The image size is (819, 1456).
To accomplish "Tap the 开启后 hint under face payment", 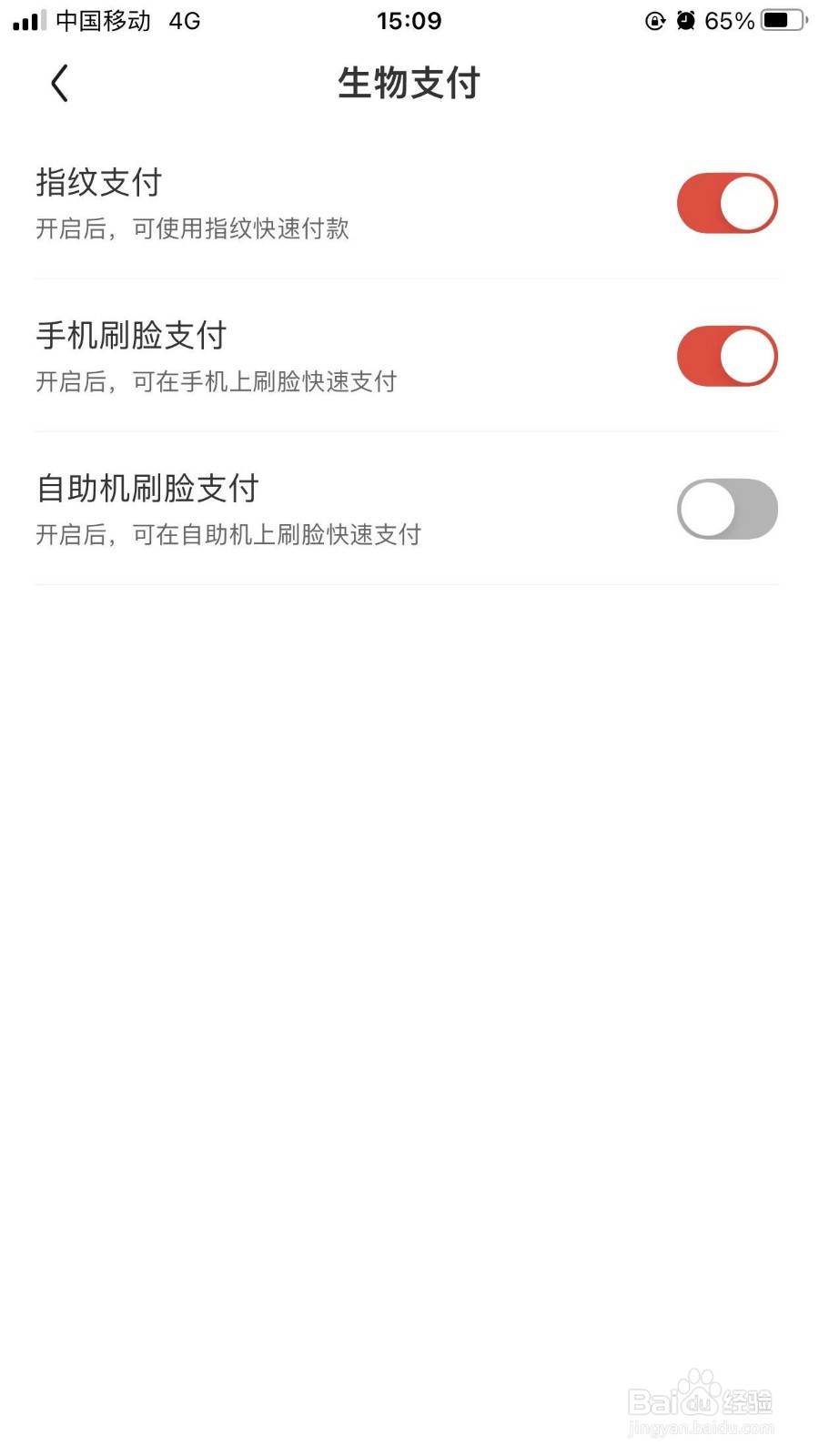I will click(215, 382).
